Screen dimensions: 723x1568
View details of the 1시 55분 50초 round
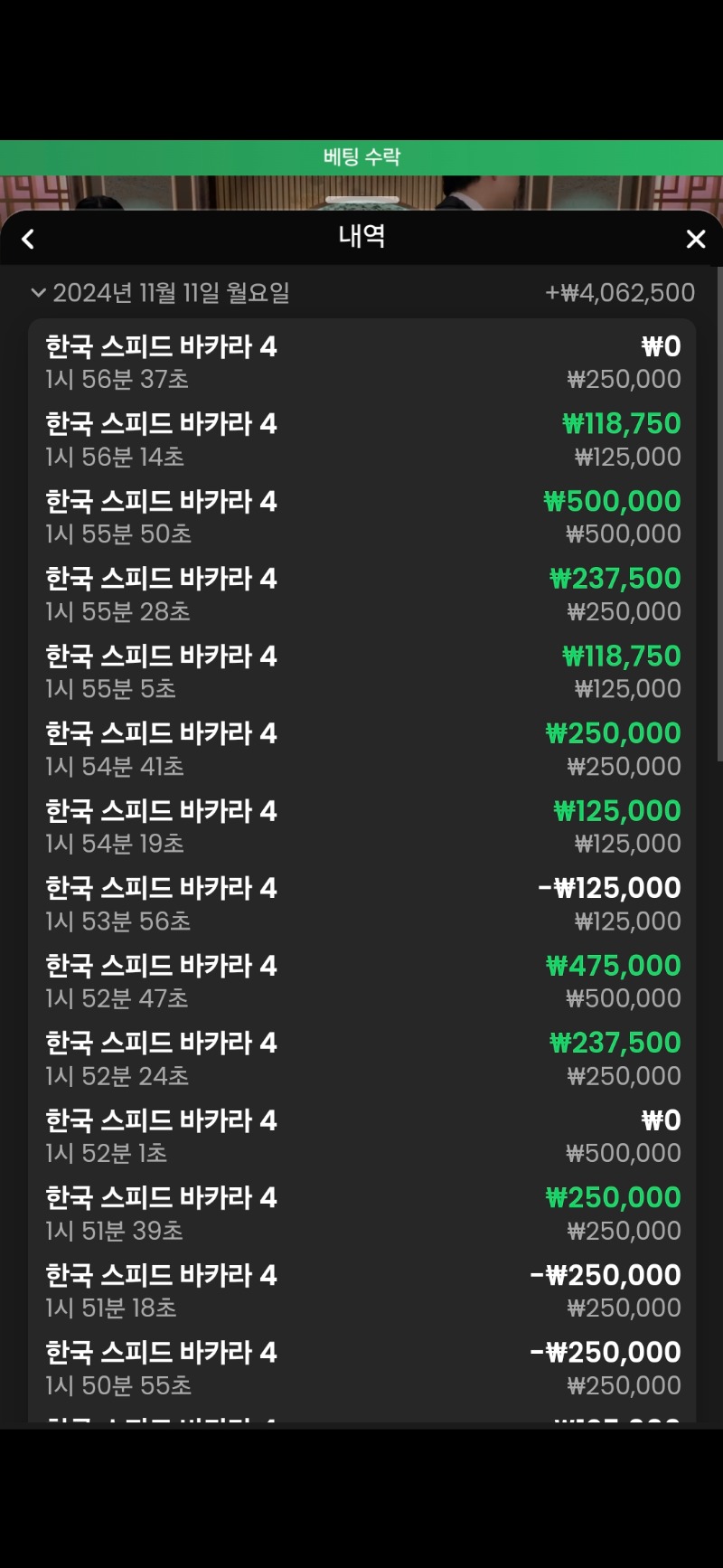coord(362,517)
